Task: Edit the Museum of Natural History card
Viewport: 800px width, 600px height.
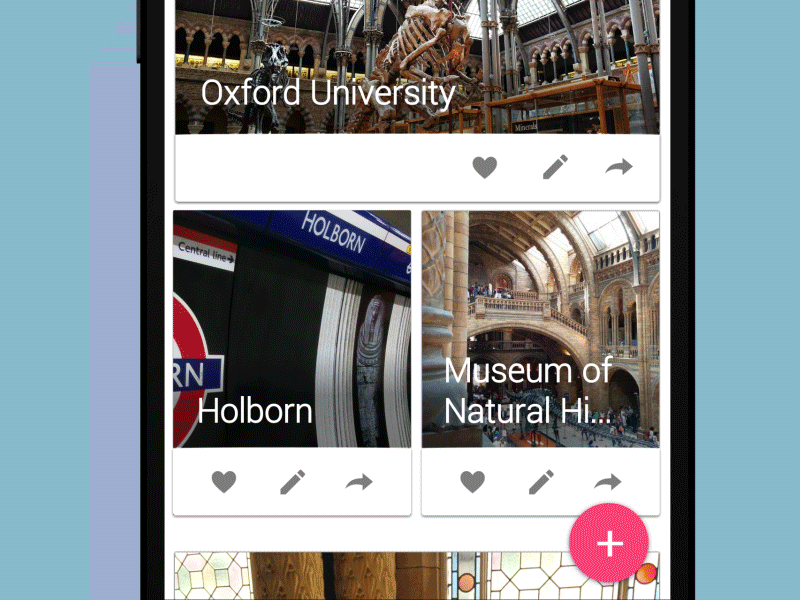Action: (x=541, y=483)
